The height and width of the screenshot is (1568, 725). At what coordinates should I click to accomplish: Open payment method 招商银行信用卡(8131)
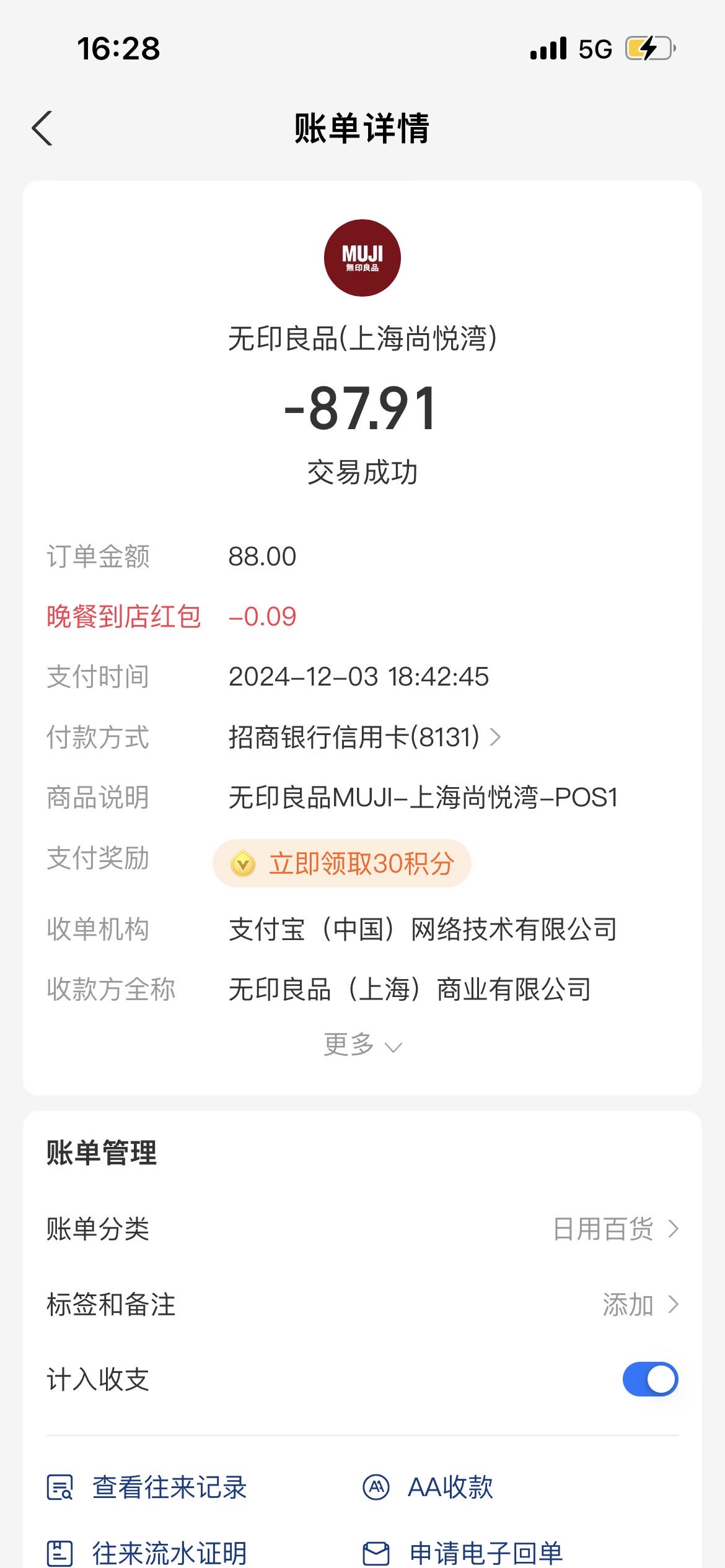pyautogui.click(x=364, y=737)
